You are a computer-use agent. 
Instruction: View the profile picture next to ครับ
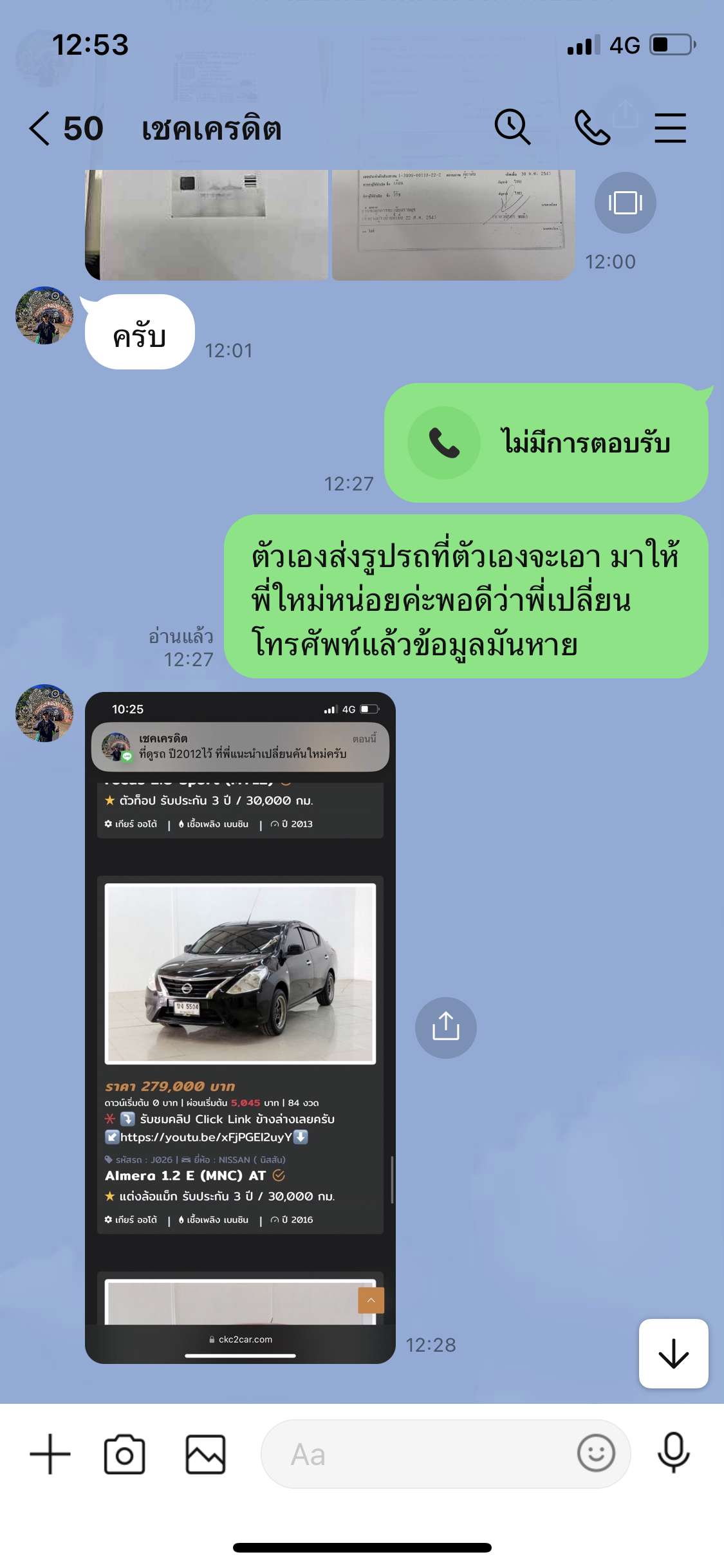44,315
